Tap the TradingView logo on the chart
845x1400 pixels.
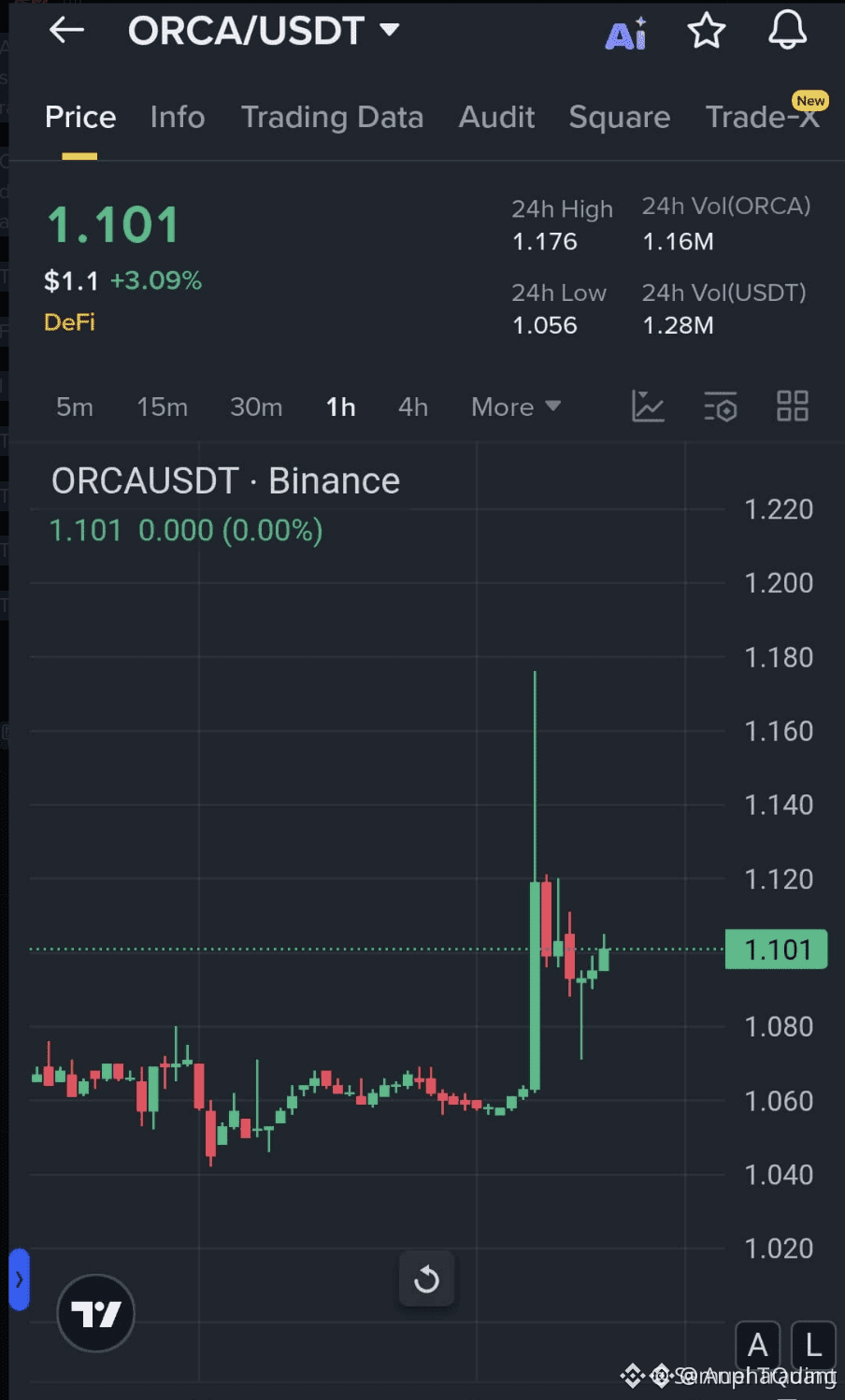(95, 1313)
